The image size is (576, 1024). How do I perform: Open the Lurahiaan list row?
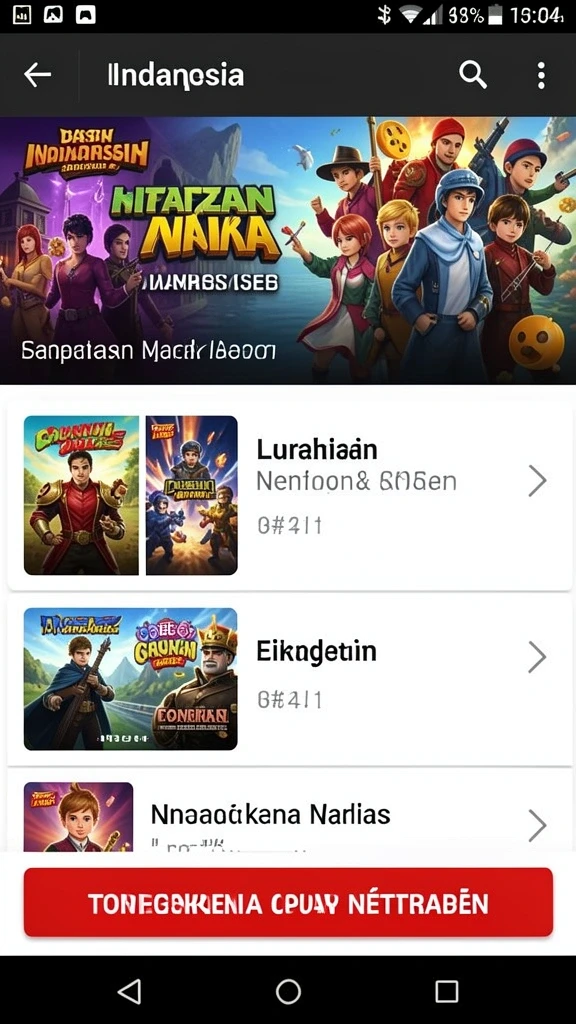(x=290, y=495)
